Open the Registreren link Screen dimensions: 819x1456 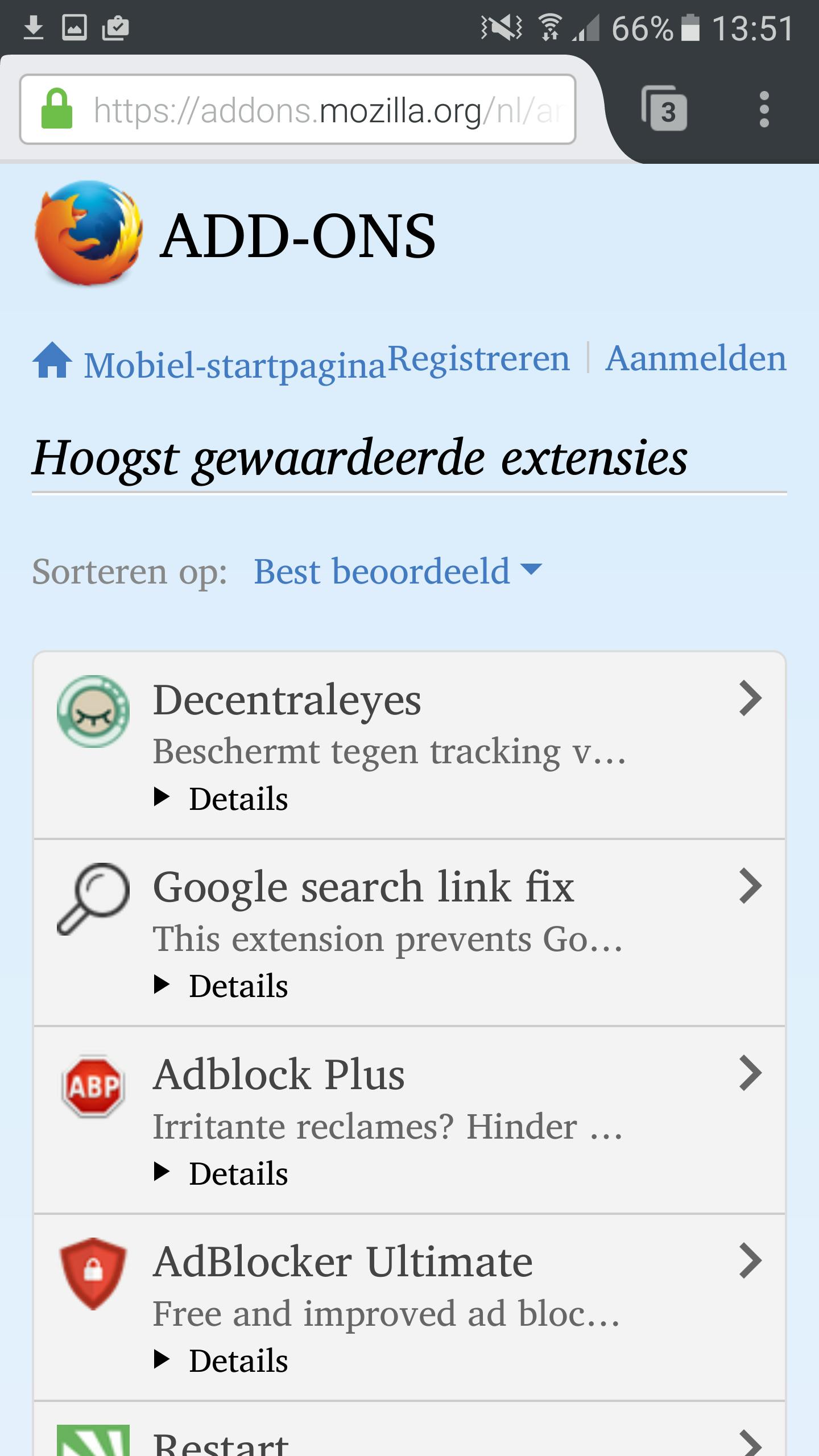478,358
